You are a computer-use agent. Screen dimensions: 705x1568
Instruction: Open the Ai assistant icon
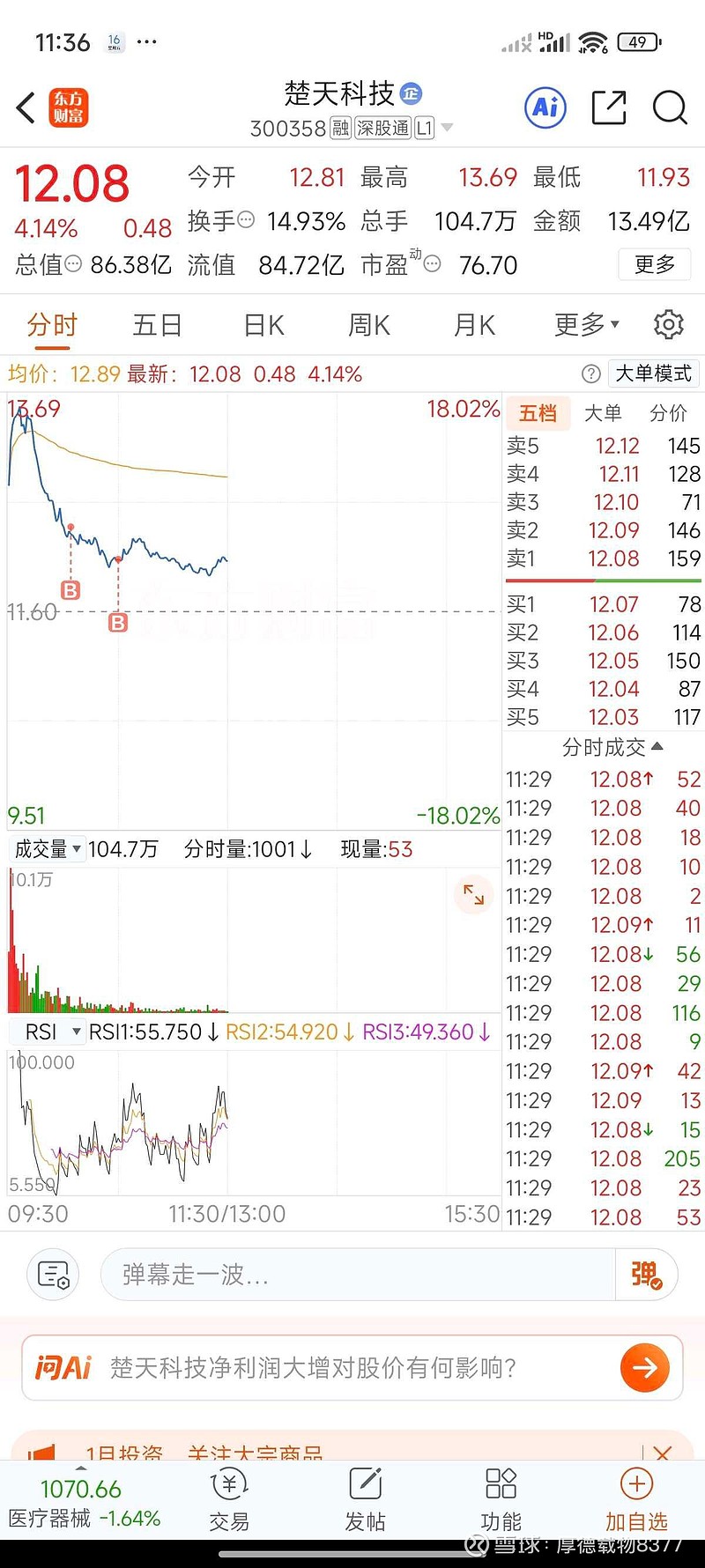545,108
